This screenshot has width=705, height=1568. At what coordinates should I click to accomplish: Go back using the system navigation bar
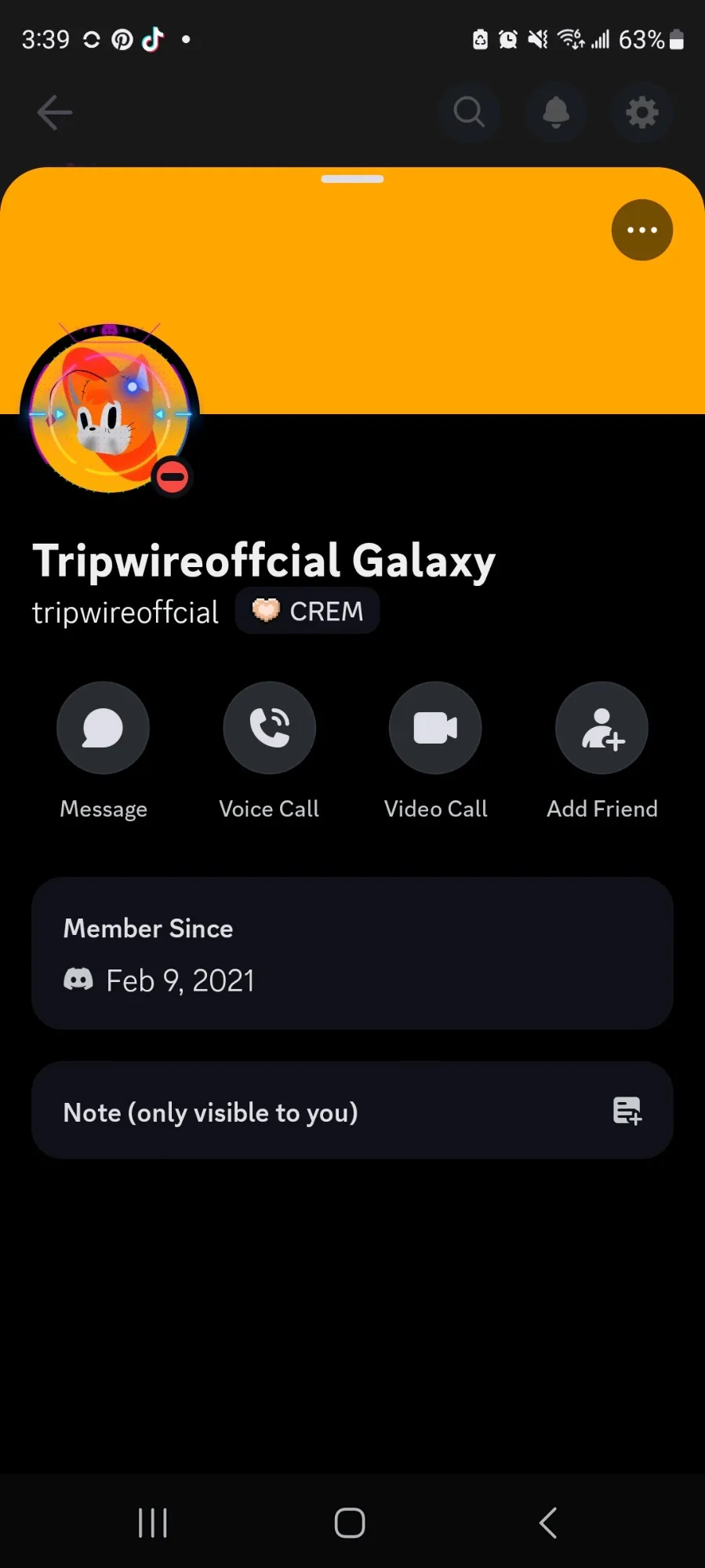point(548,1523)
